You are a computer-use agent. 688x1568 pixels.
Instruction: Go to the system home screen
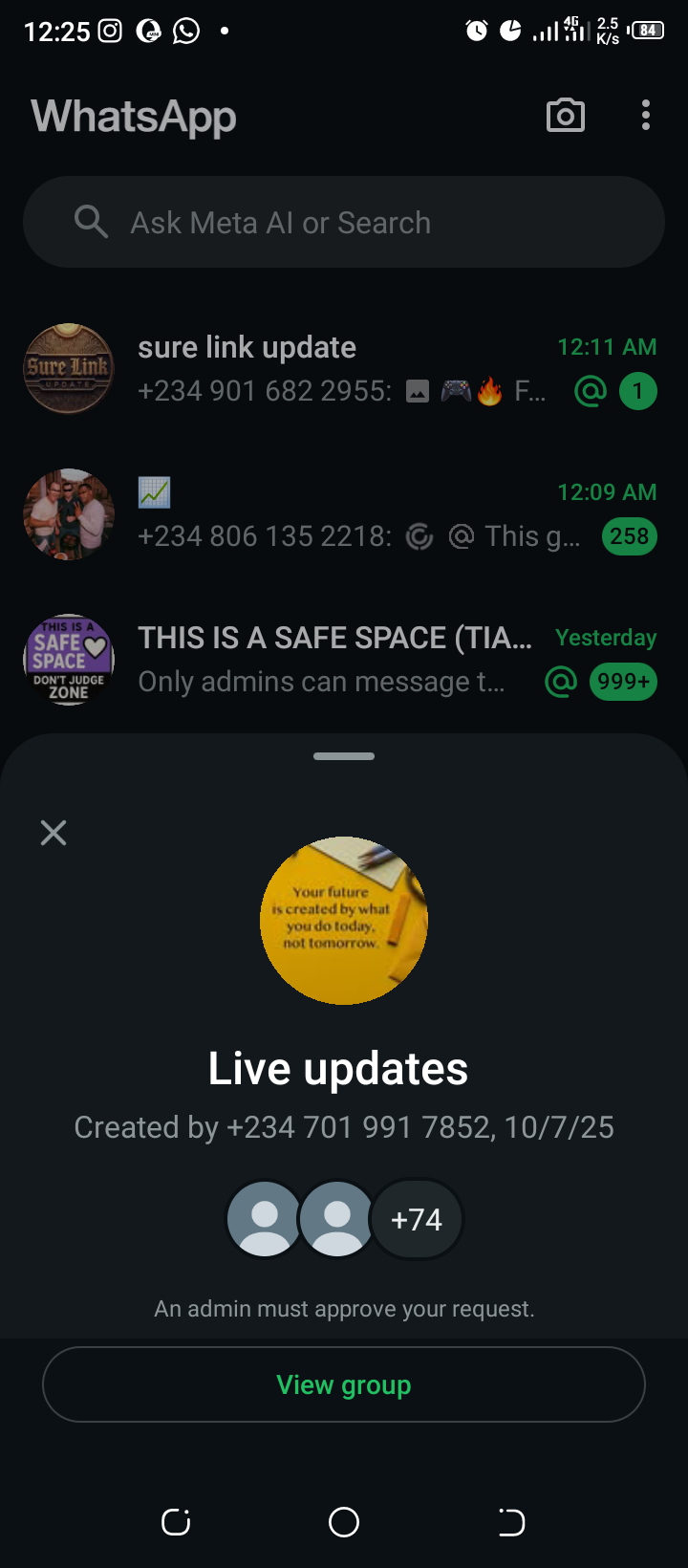point(344,1521)
